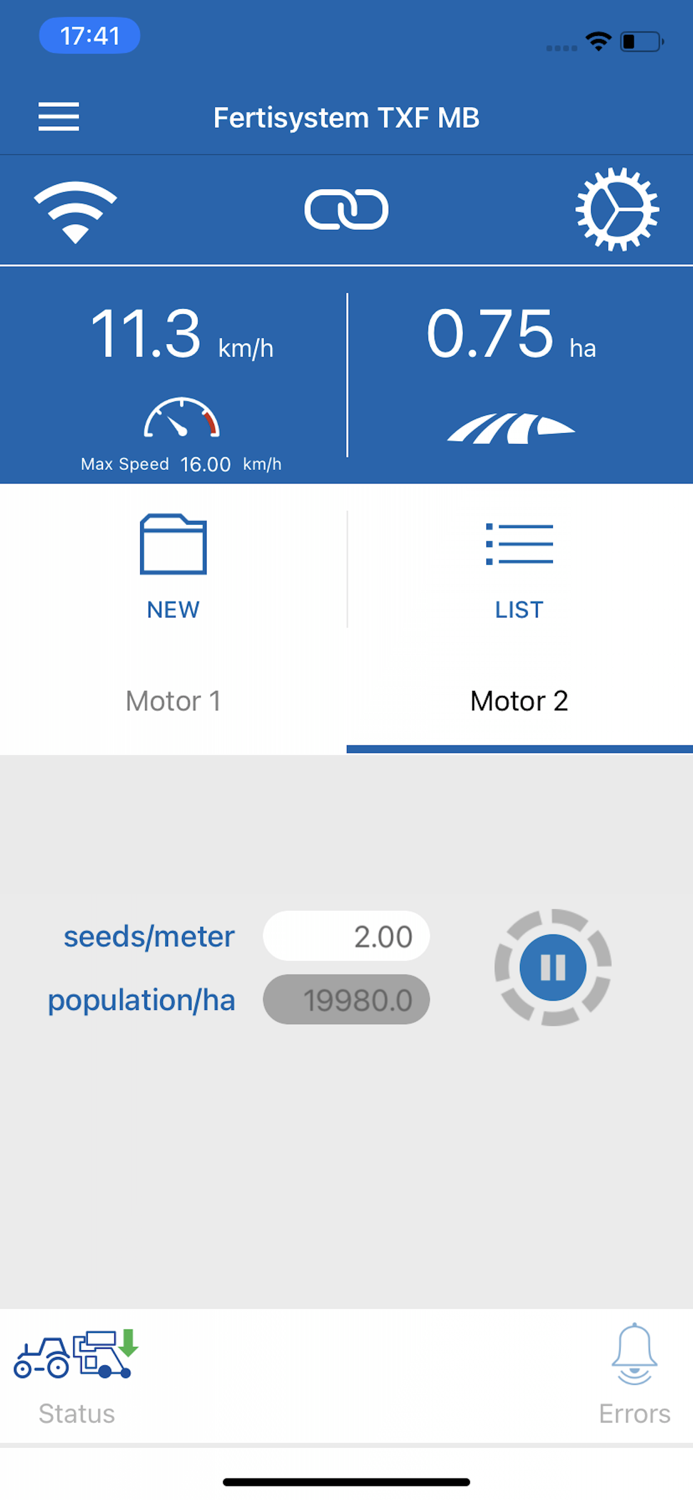Open the Errors bell tab

click(635, 1375)
